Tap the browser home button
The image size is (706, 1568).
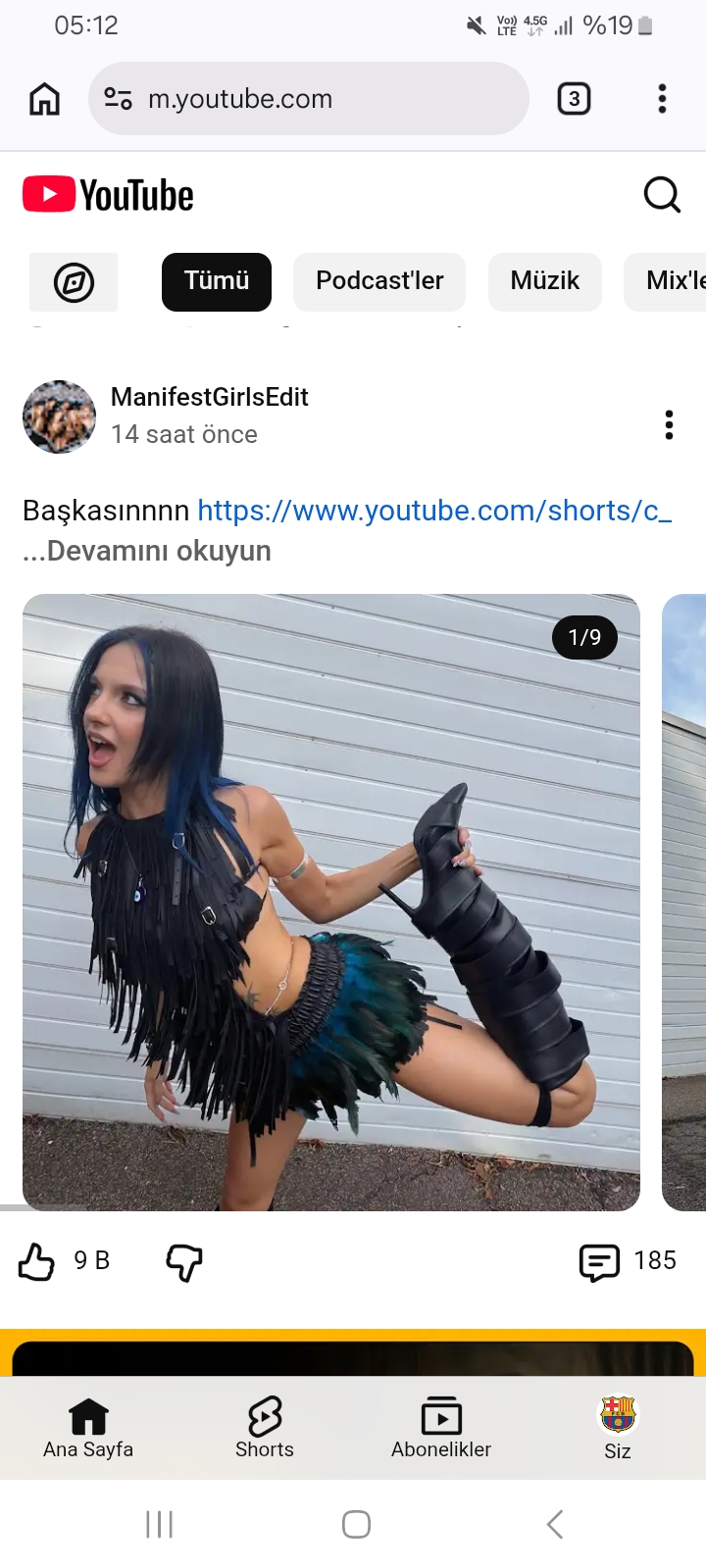(44, 99)
